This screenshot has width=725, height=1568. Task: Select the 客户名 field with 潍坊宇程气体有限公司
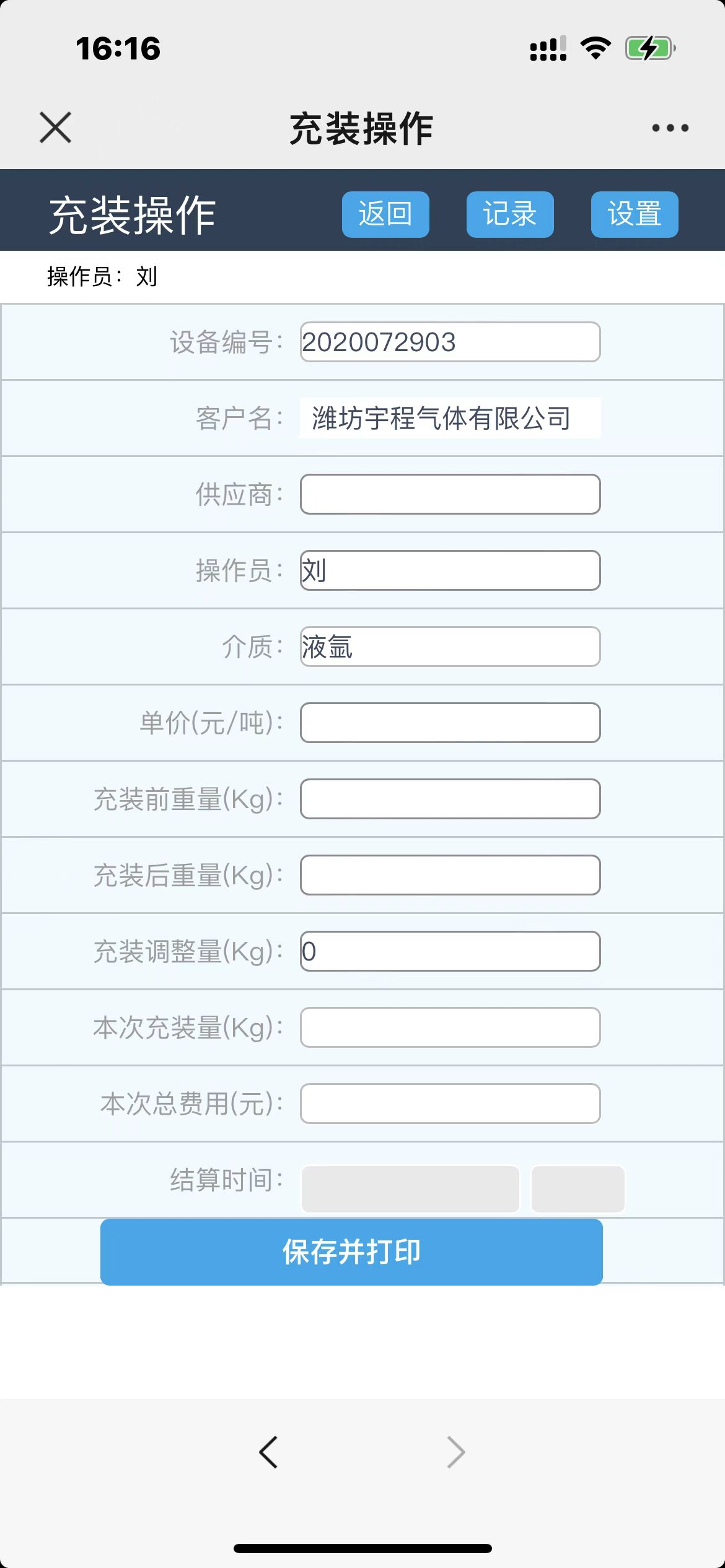click(450, 418)
